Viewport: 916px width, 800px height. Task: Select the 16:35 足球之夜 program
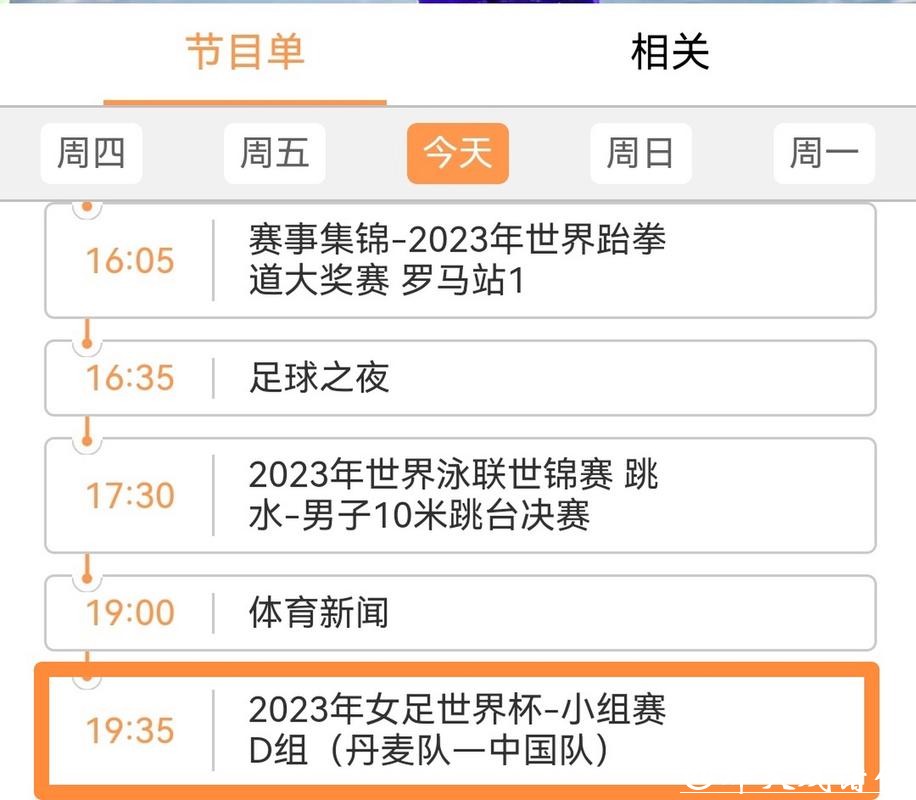pyautogui.click(x=460, y=378)
